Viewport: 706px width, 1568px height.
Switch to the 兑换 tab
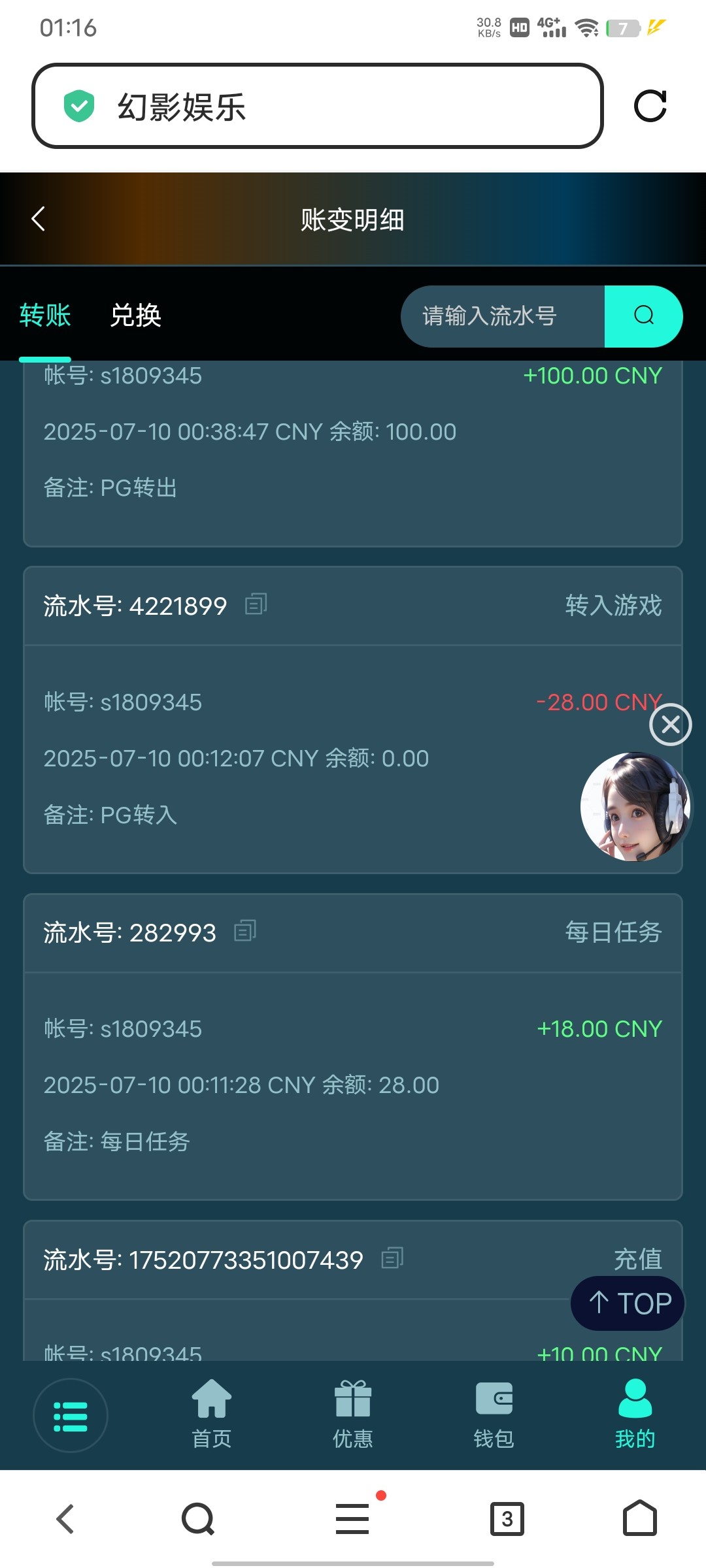tap(135, 316)
